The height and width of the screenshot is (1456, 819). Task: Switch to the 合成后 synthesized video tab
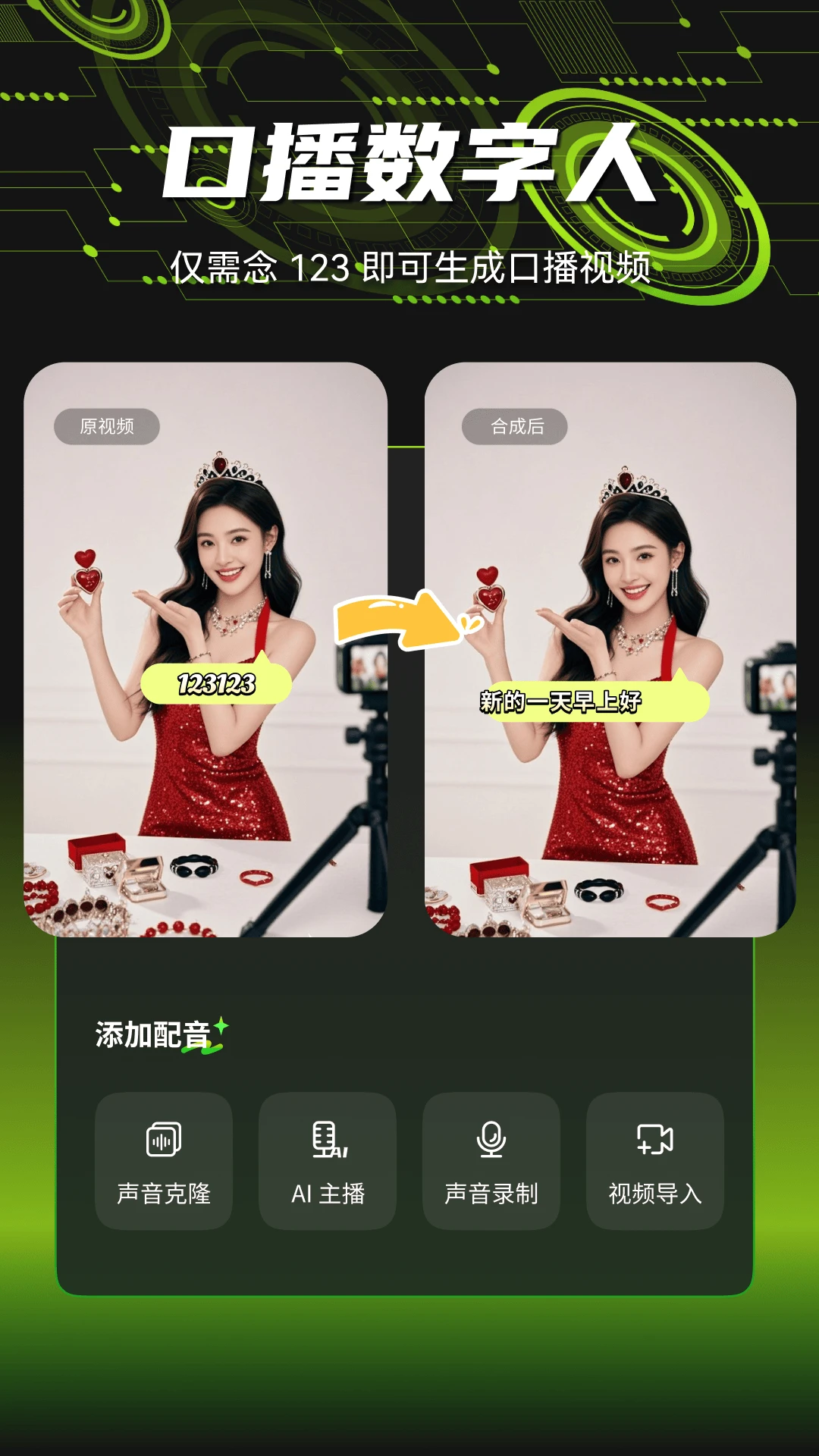(516, 427)
